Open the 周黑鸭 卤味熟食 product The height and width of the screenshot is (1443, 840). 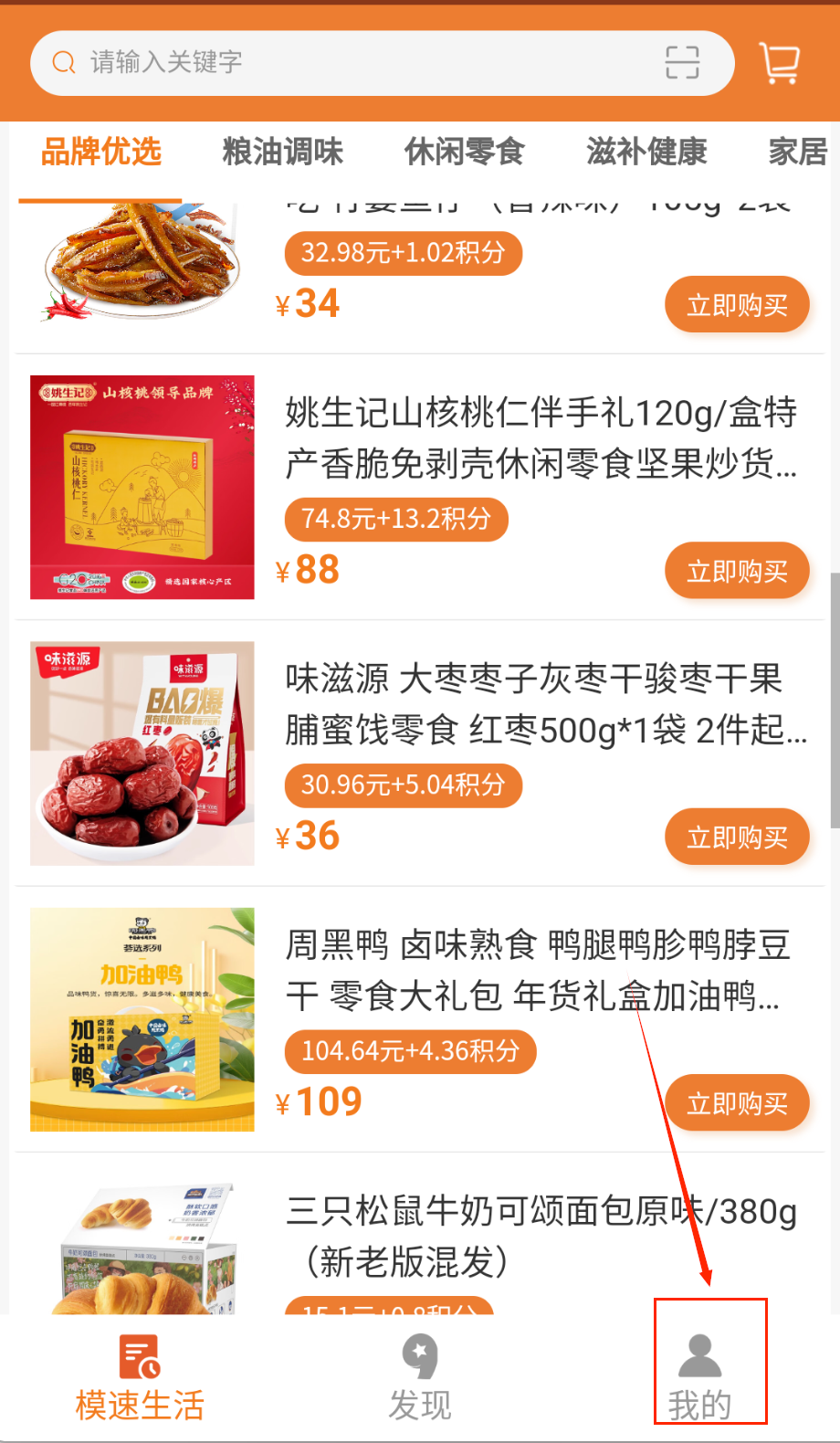[537, 970]
